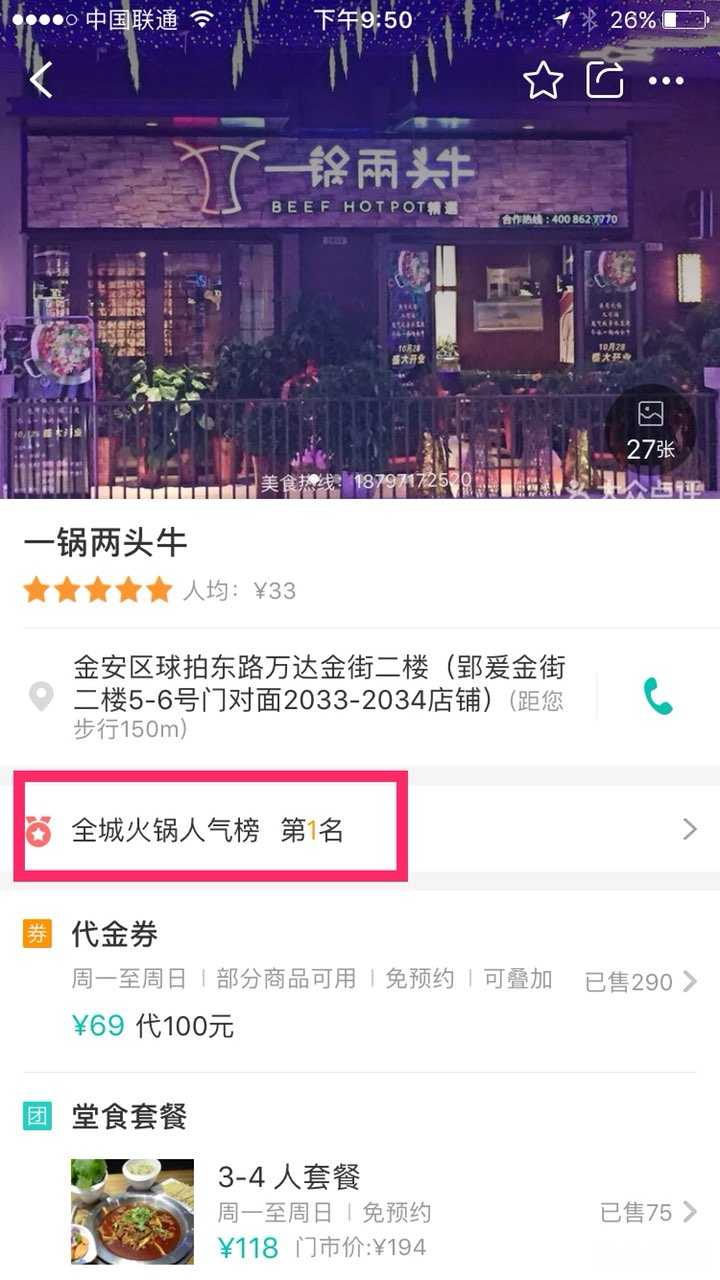The width and height of the screenshot is (720, 1280).
Task: Share this restaurant page
Action: coord(605,80)
